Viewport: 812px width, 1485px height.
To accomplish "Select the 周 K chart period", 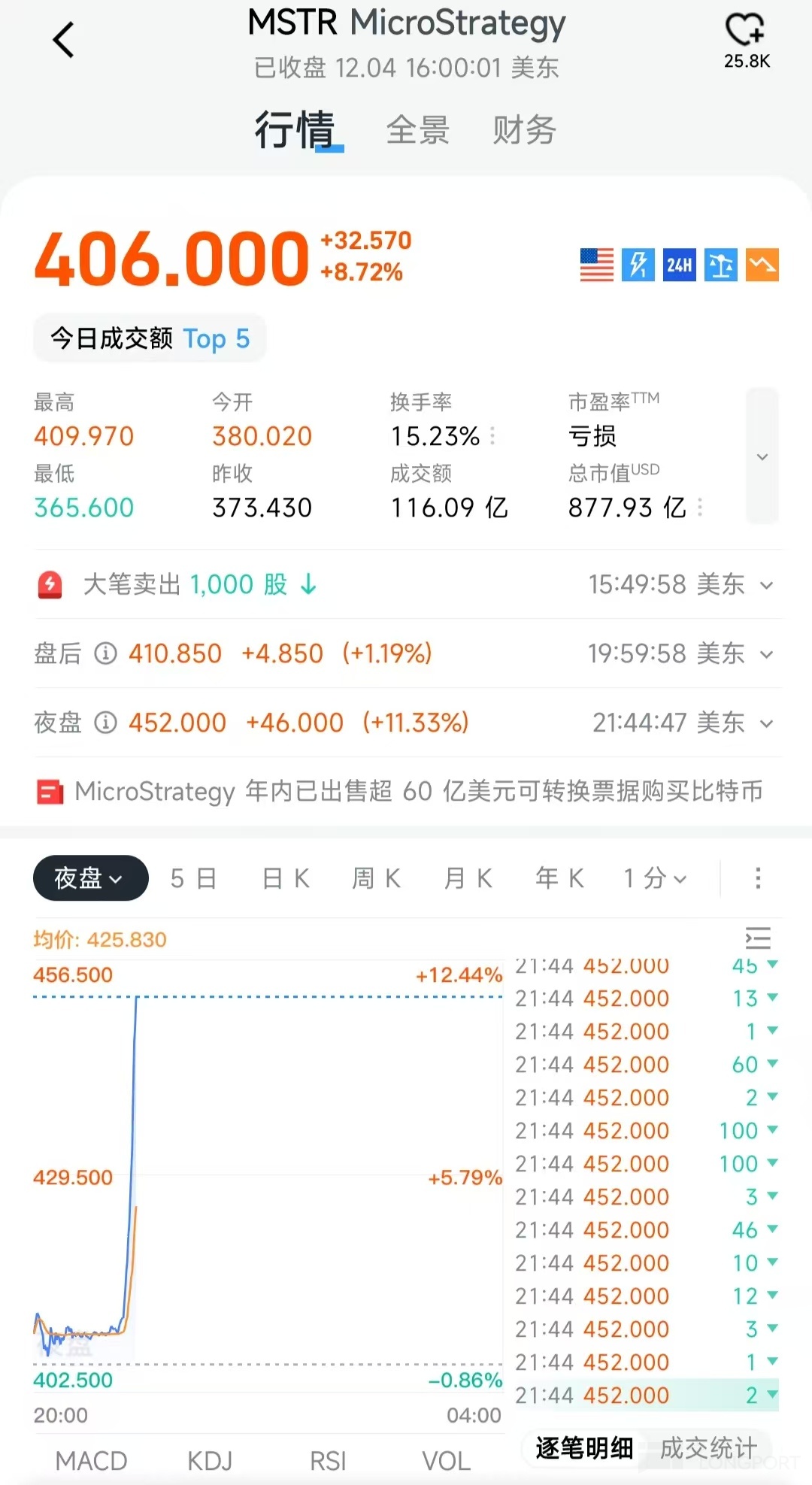I will [x=377, y=878].
